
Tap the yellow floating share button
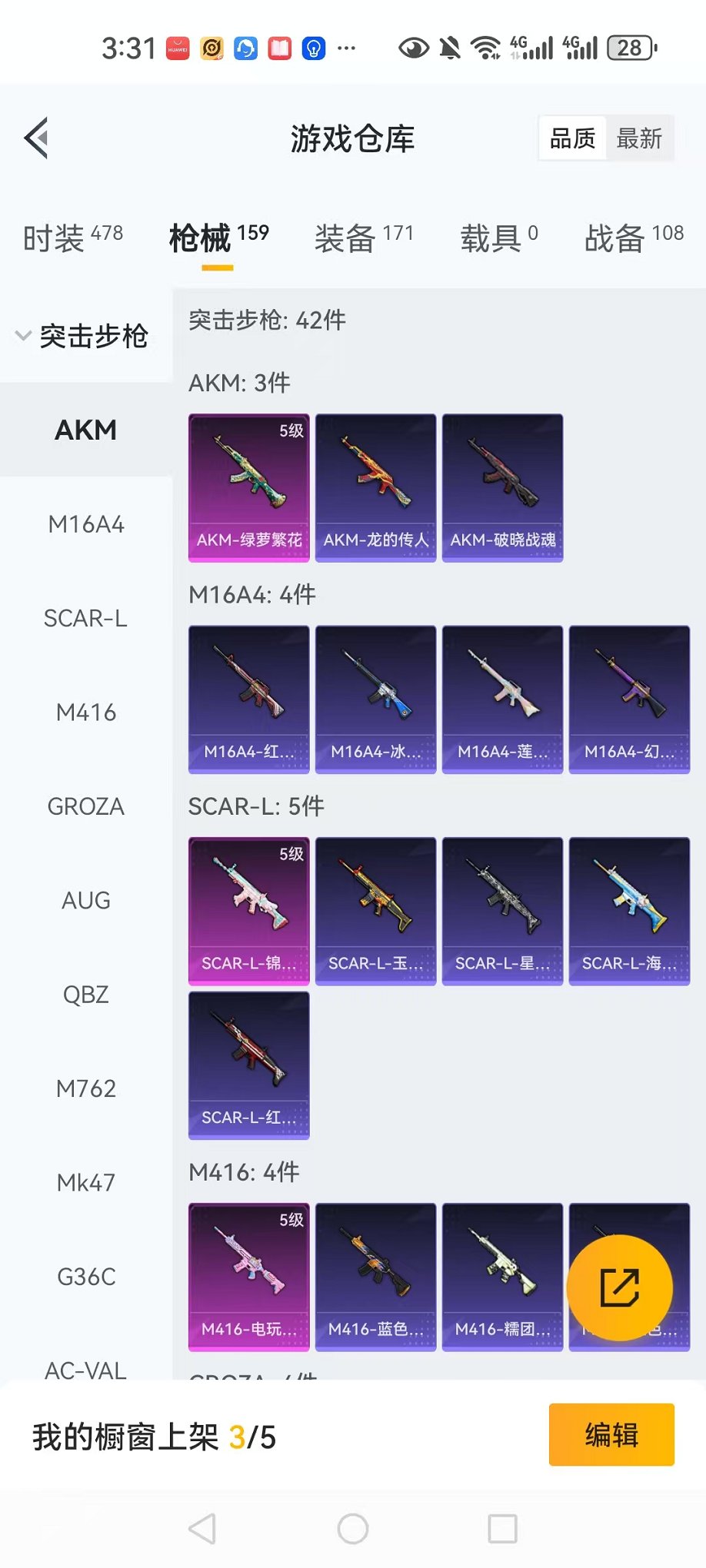click(620, 1287)
